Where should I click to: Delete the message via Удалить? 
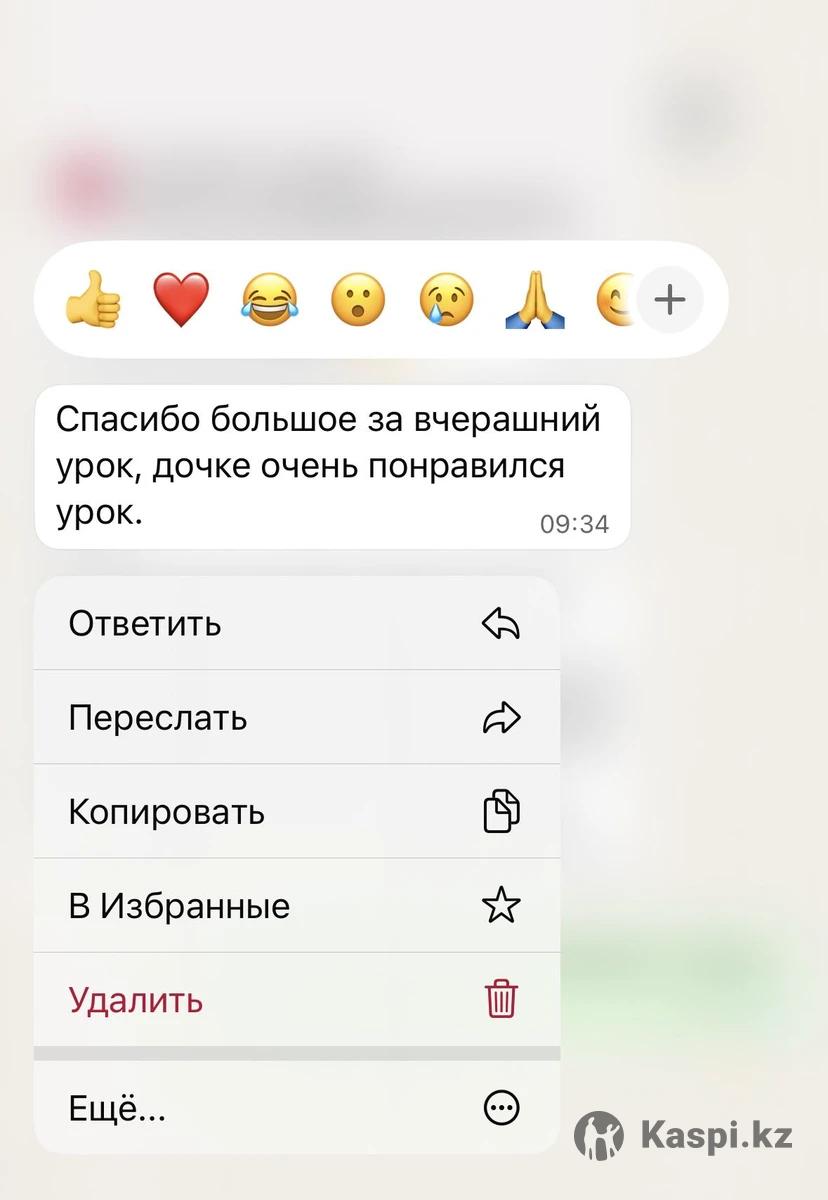(x=296, y=1000)
